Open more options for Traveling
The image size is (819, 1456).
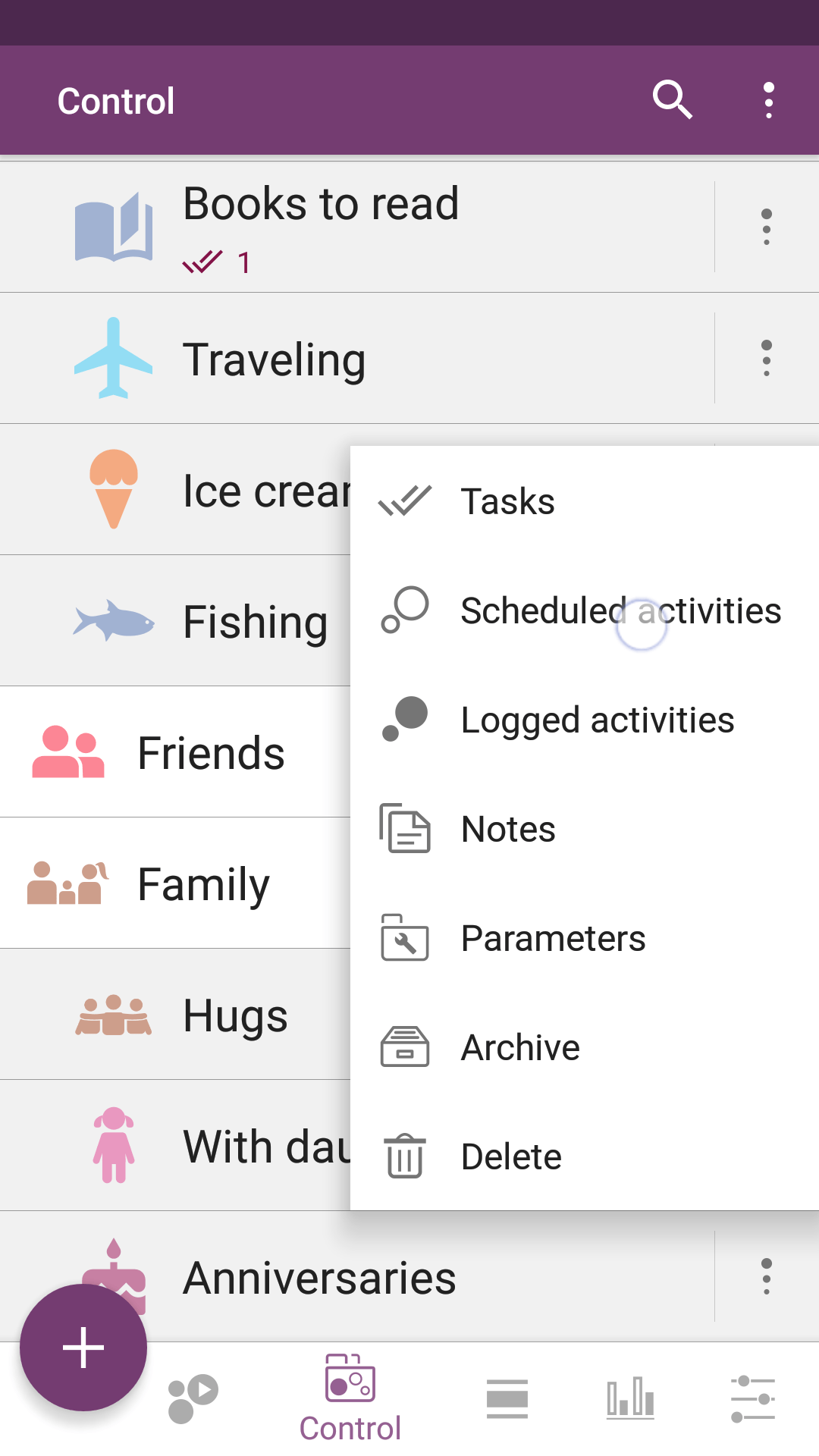tap(767, 358)
